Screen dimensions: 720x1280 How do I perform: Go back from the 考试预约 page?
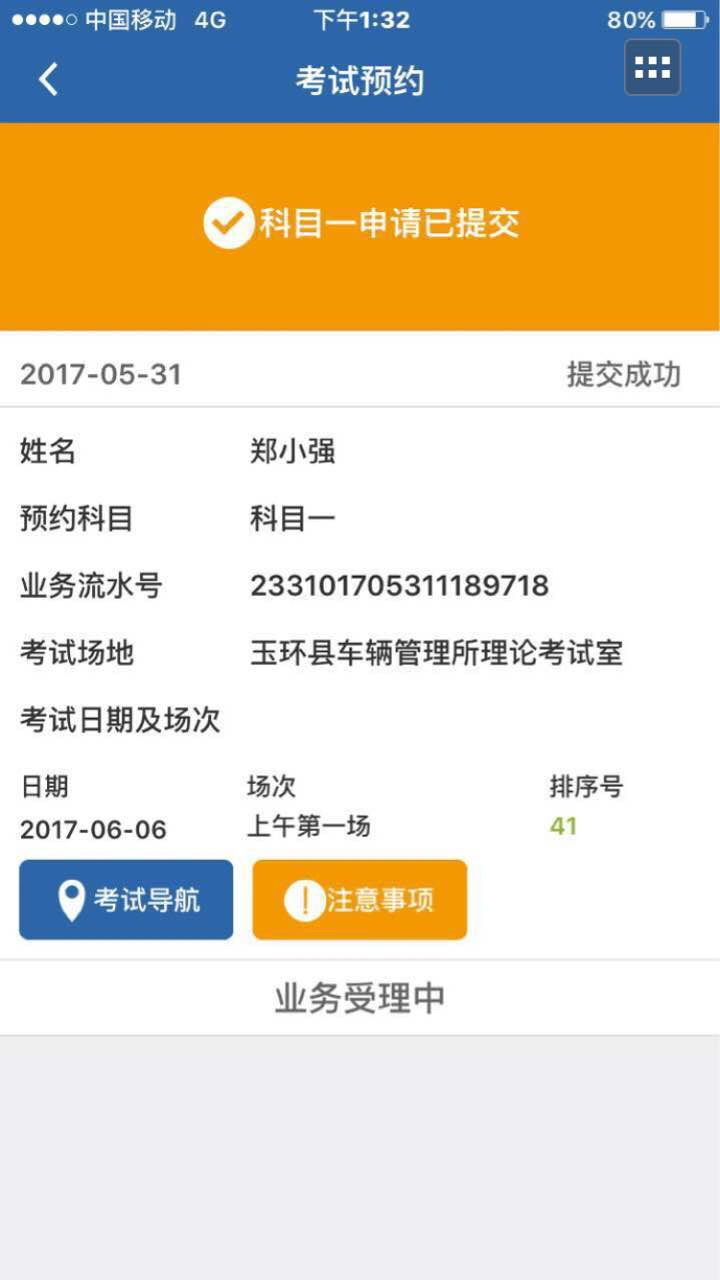[48, 79]
